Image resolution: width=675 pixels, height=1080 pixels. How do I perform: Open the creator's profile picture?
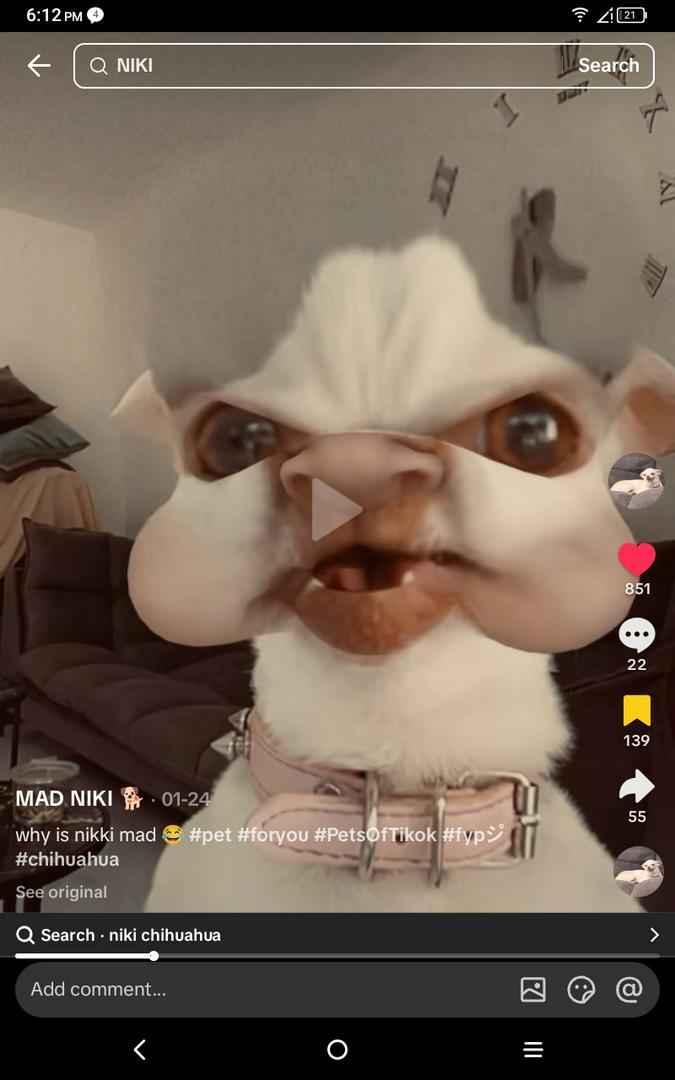coord(636,481)
